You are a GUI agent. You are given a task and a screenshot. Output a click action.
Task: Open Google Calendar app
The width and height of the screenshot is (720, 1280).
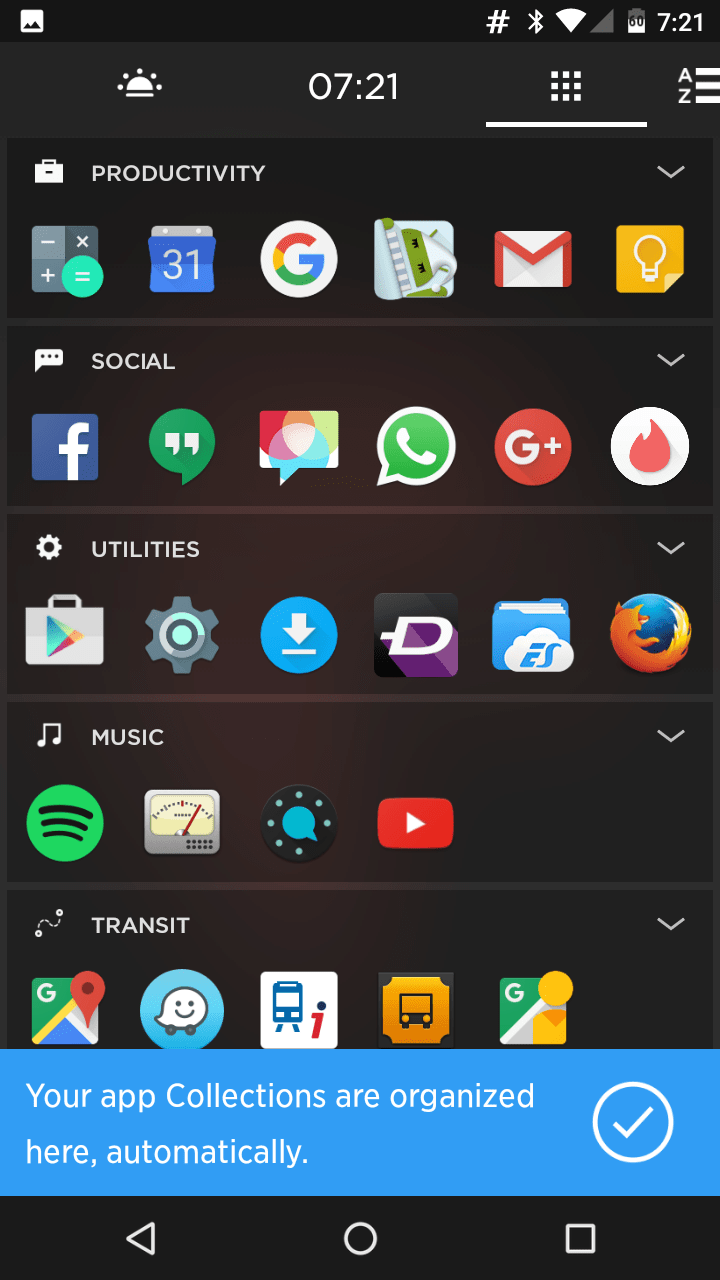(x=182, y=260)
